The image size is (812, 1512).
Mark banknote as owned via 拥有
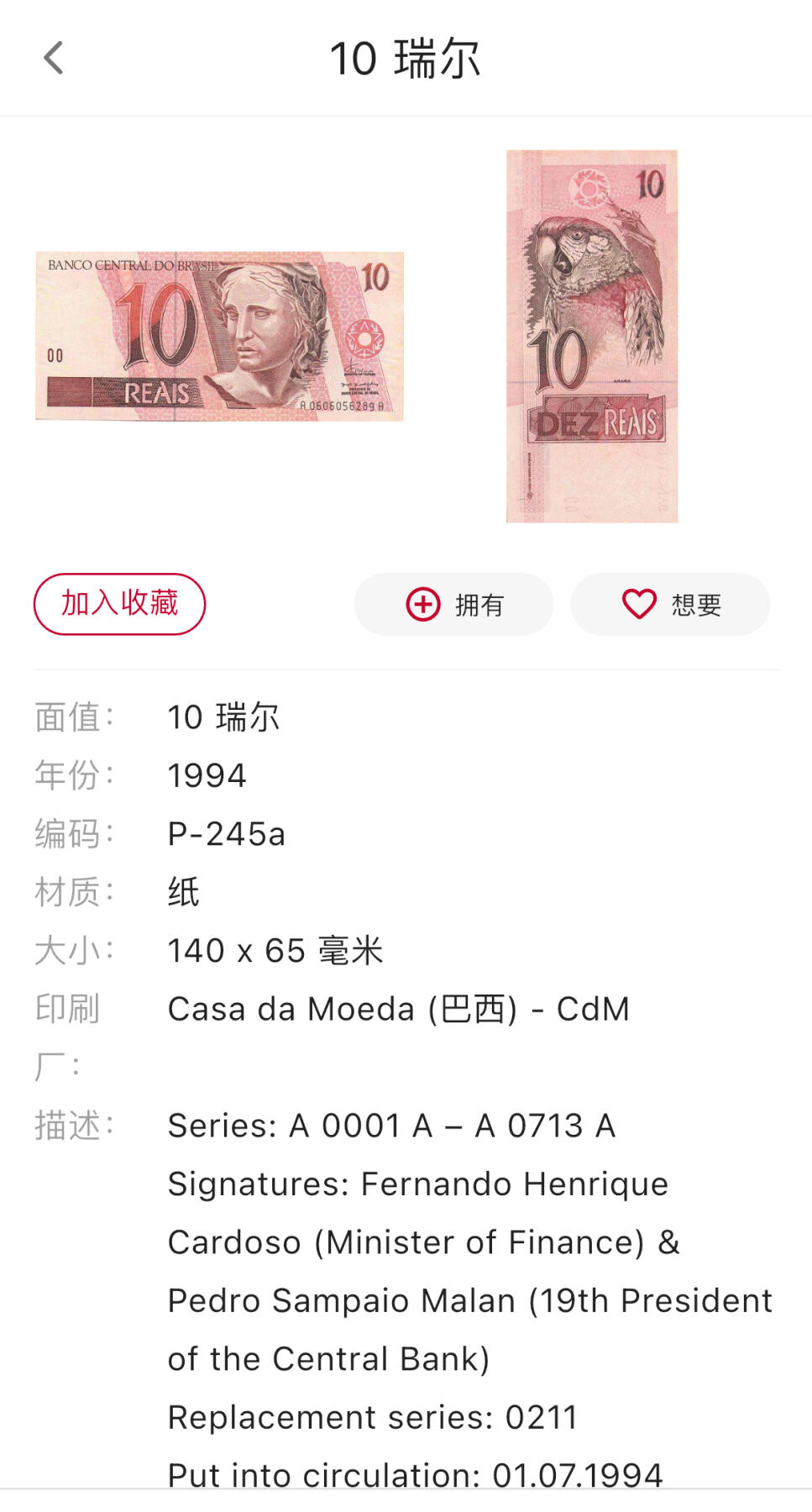point(453,605)
